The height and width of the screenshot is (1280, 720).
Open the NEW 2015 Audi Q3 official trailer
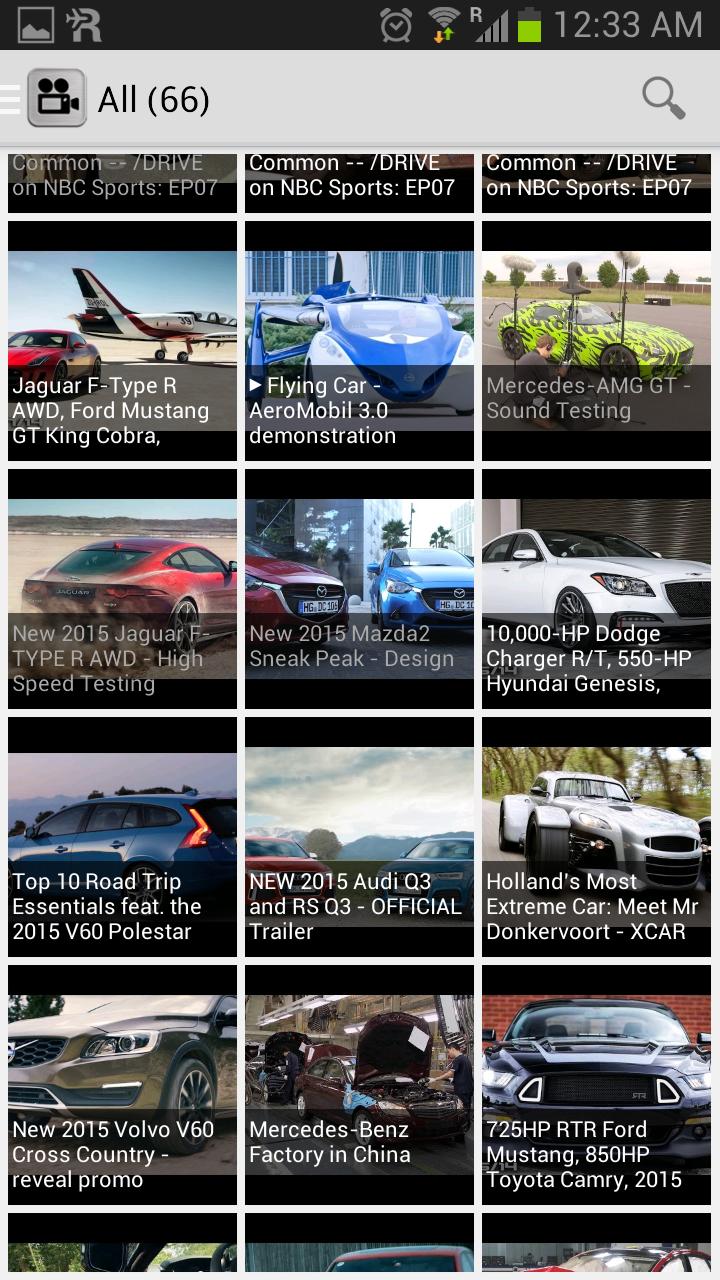(x=359, y=836)
